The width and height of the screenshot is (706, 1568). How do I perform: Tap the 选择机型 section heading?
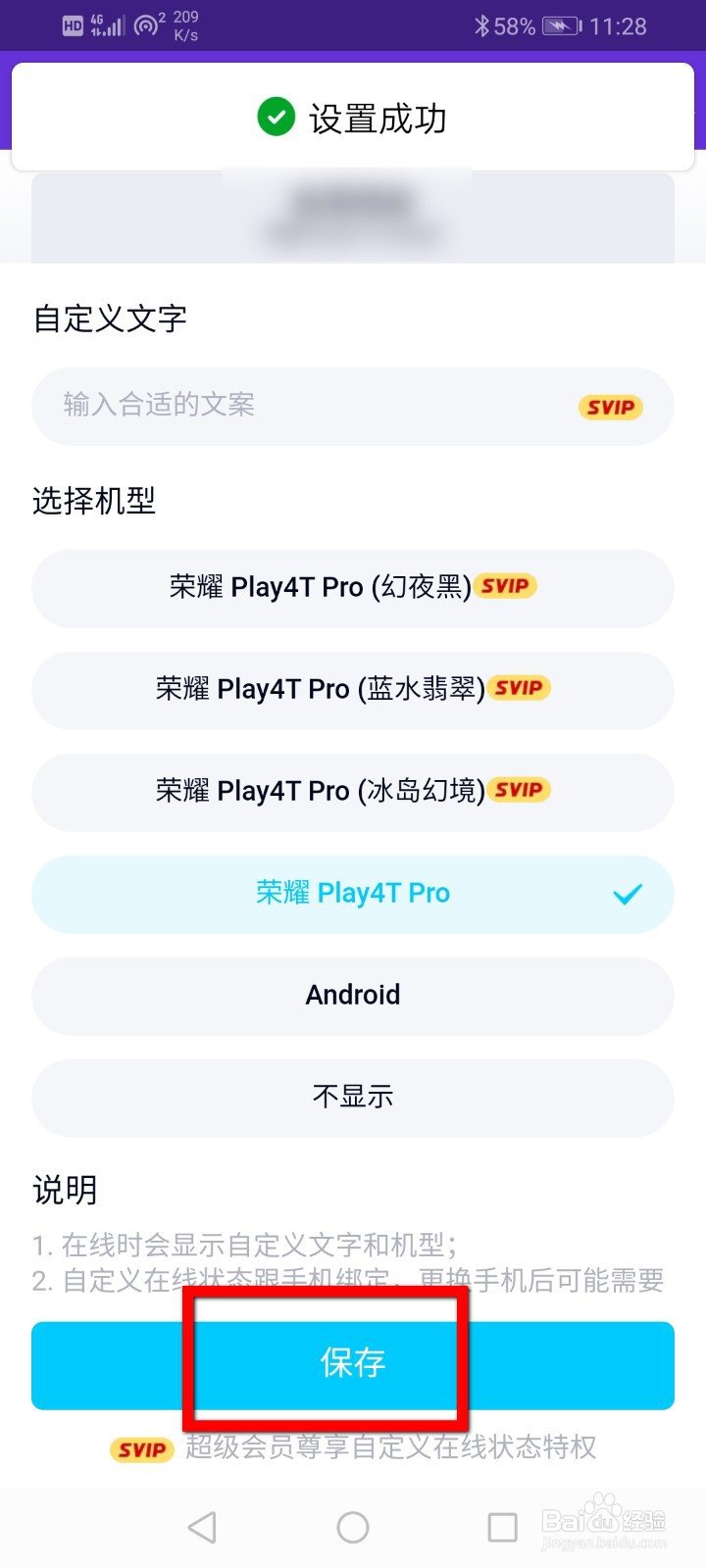93,500
